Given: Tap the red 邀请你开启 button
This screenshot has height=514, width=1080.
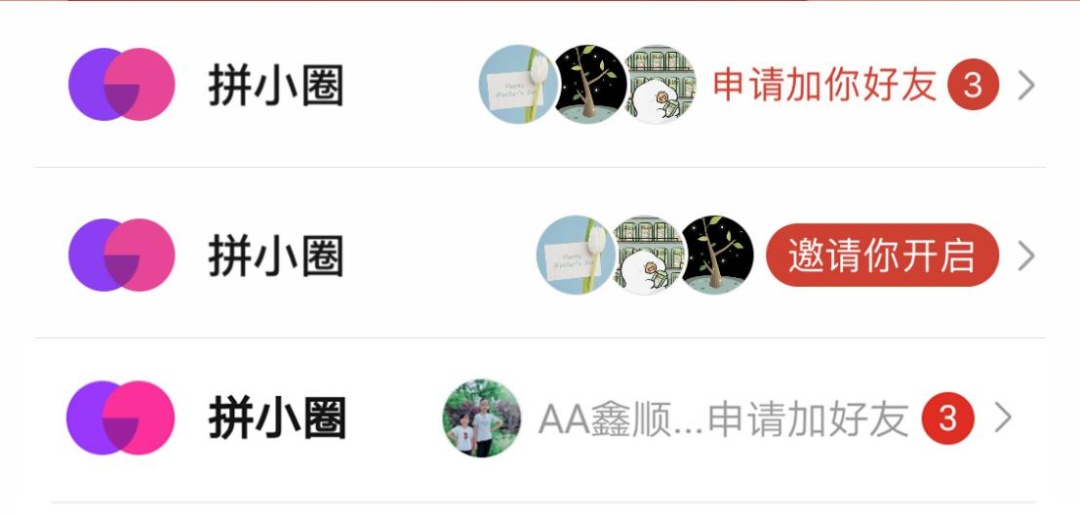Looking at the screenshot, I should 882,256.
